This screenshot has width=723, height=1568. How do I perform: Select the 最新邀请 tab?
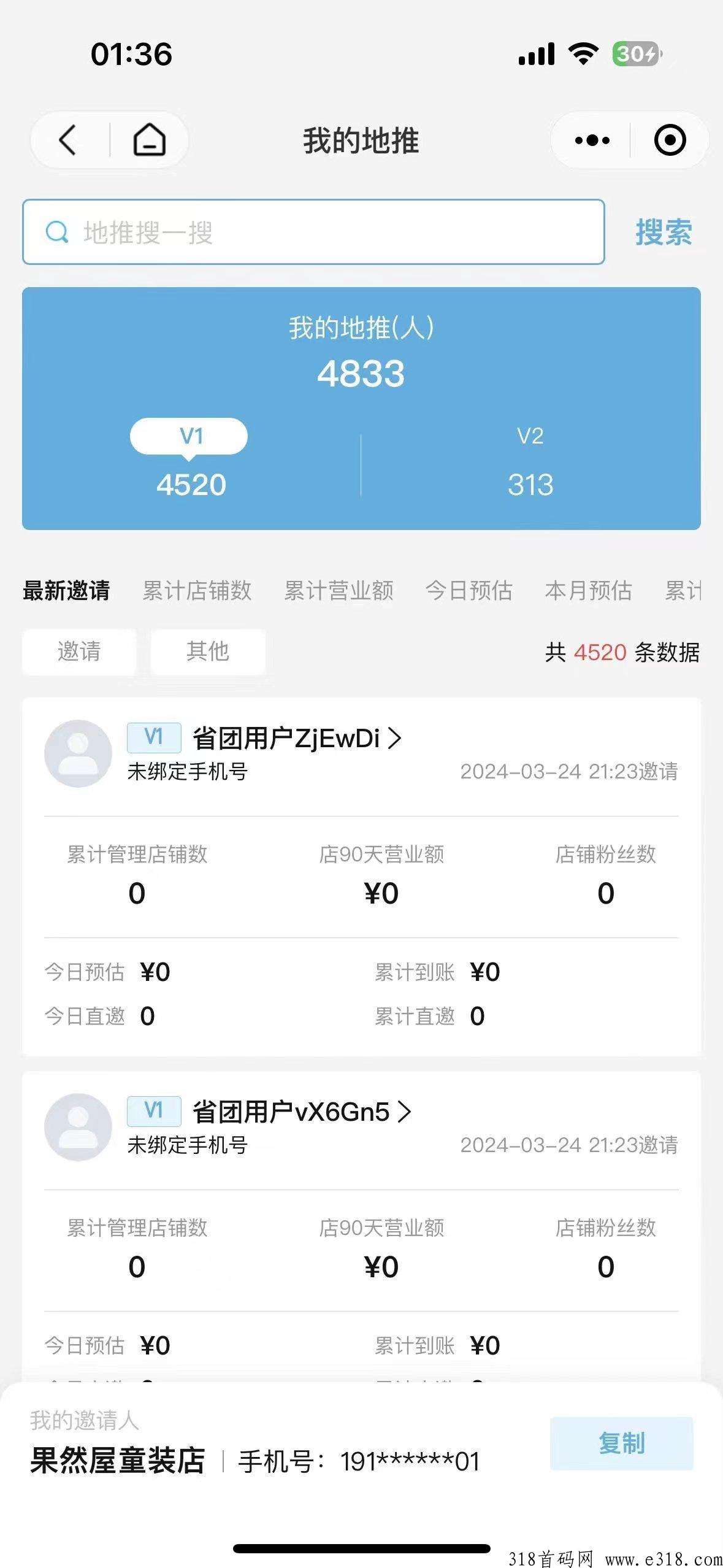click(x=66, y=590)
